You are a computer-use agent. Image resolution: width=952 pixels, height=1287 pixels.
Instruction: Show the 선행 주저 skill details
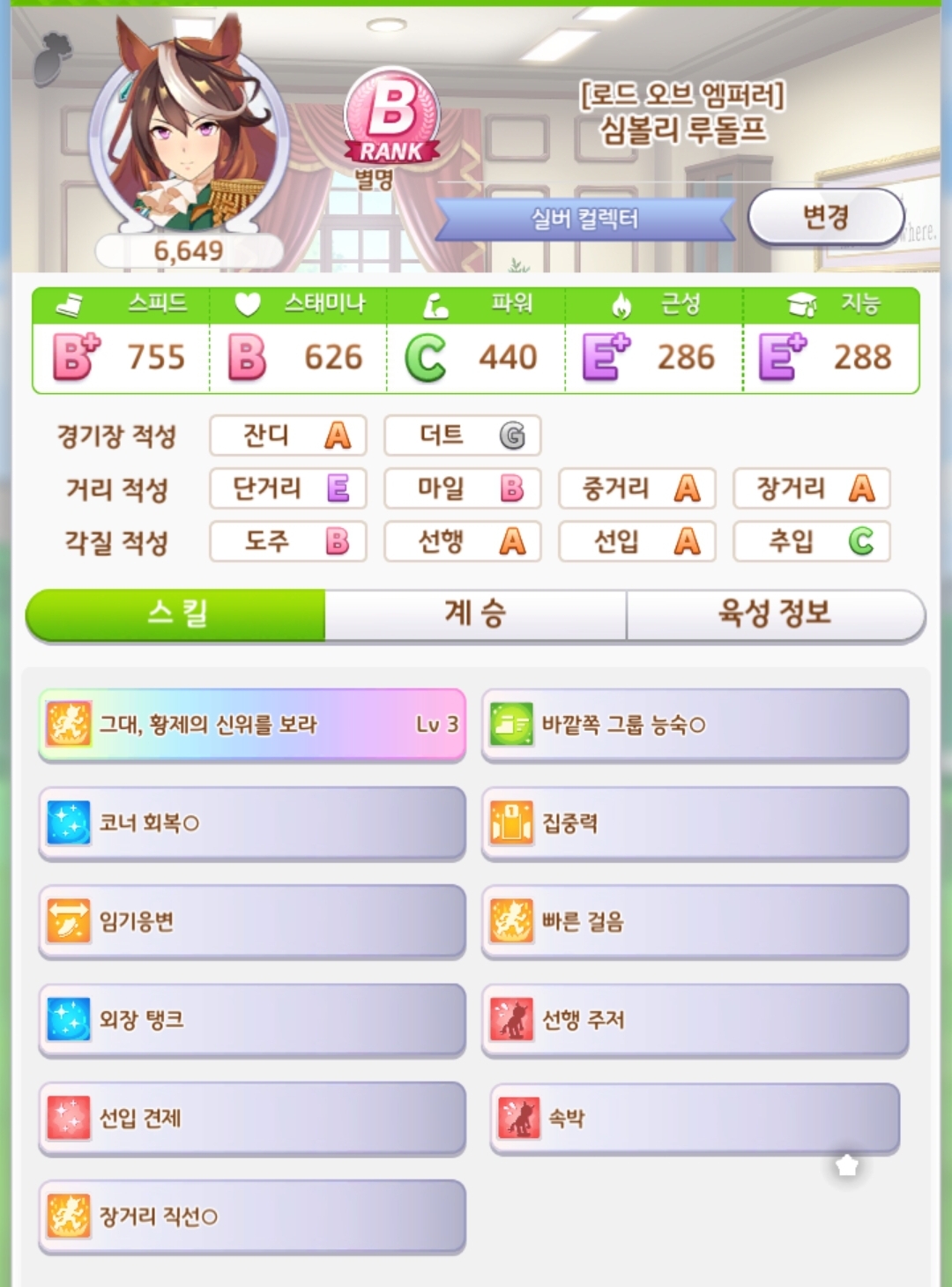pyautogui.click(x=695, y=1020)
